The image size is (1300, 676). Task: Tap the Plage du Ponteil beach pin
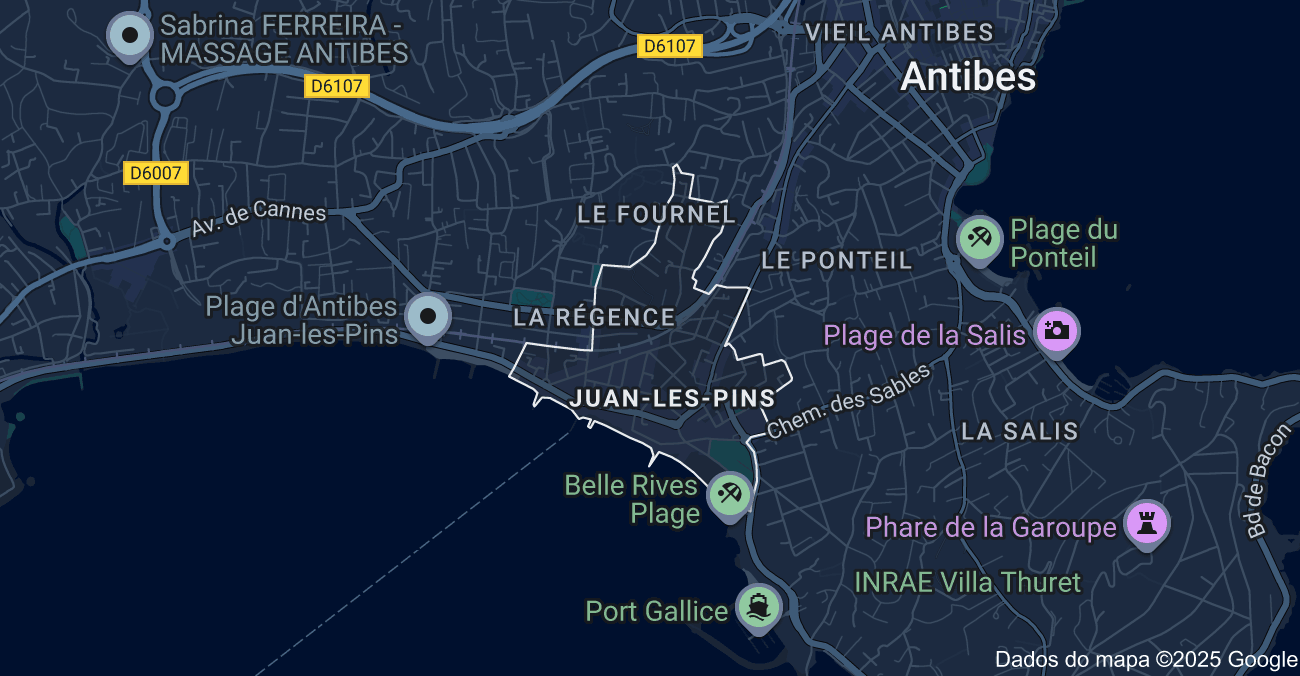(x=979, y=239)
